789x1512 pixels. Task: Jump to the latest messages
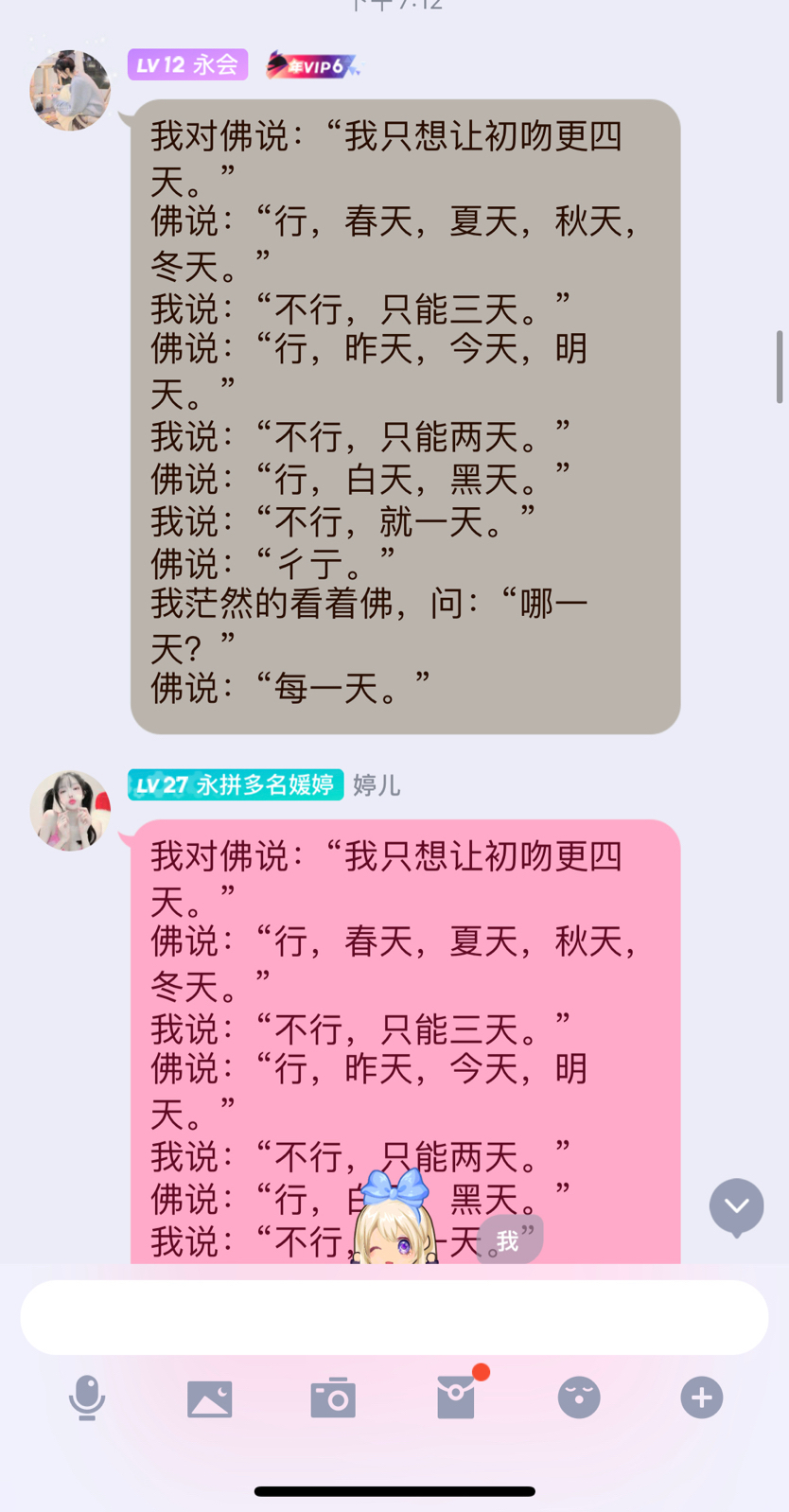click(x=736, y=1207)
